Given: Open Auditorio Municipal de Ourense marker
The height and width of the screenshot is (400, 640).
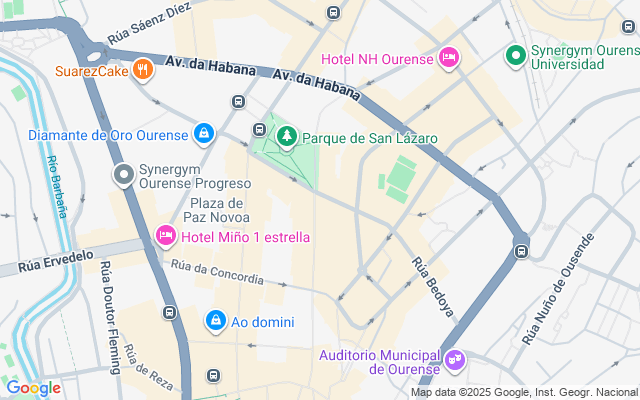Looking at the screenshot, I should tap(455, 358).
